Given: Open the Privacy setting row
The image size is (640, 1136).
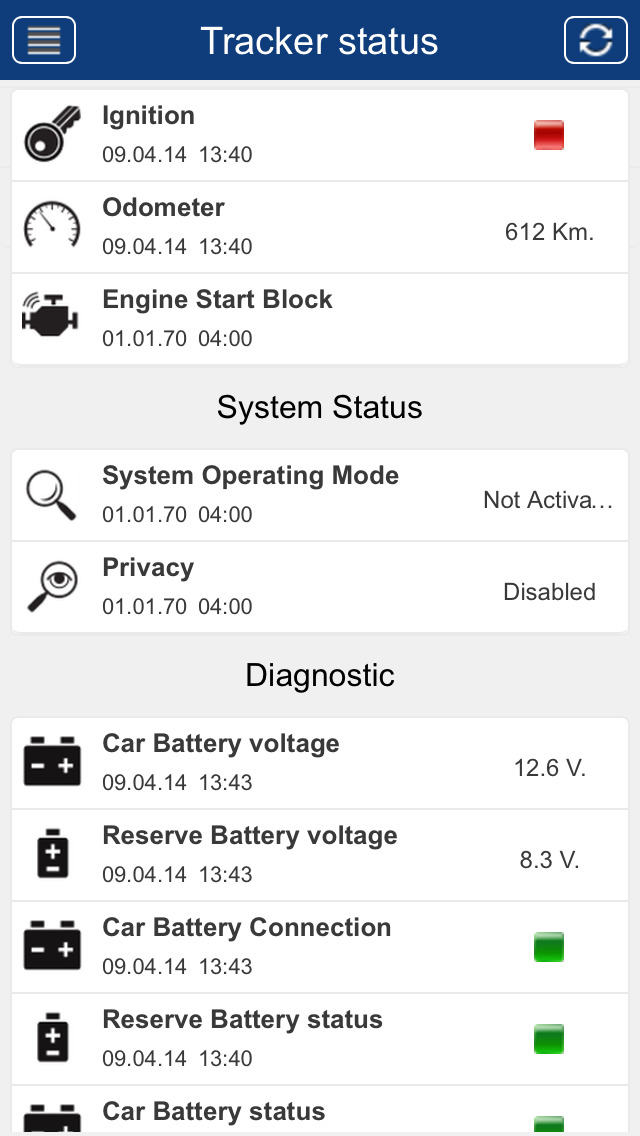Looking at the screenshot, I should click(320, 588).
